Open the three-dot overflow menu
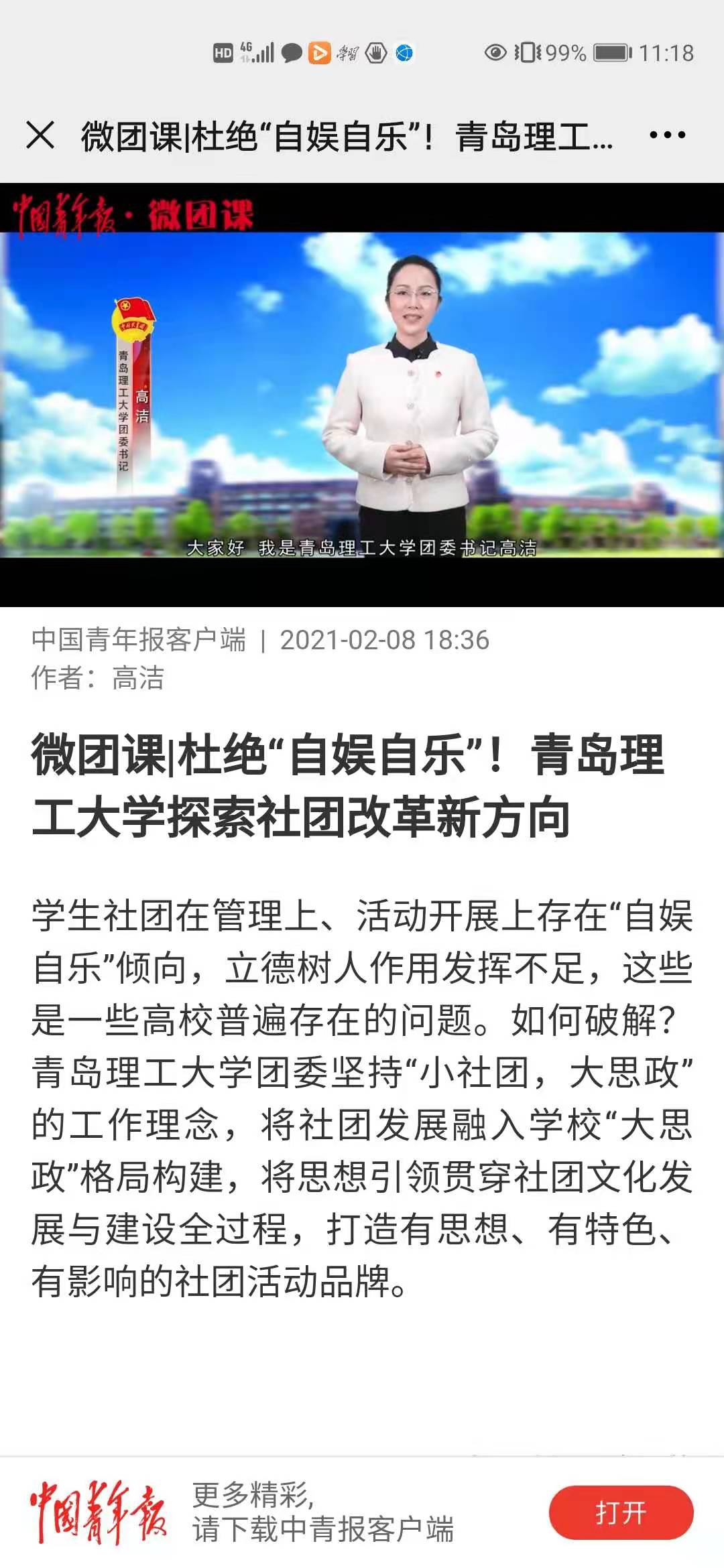Viewport: 724px width, 1568px height. point(667,135)
